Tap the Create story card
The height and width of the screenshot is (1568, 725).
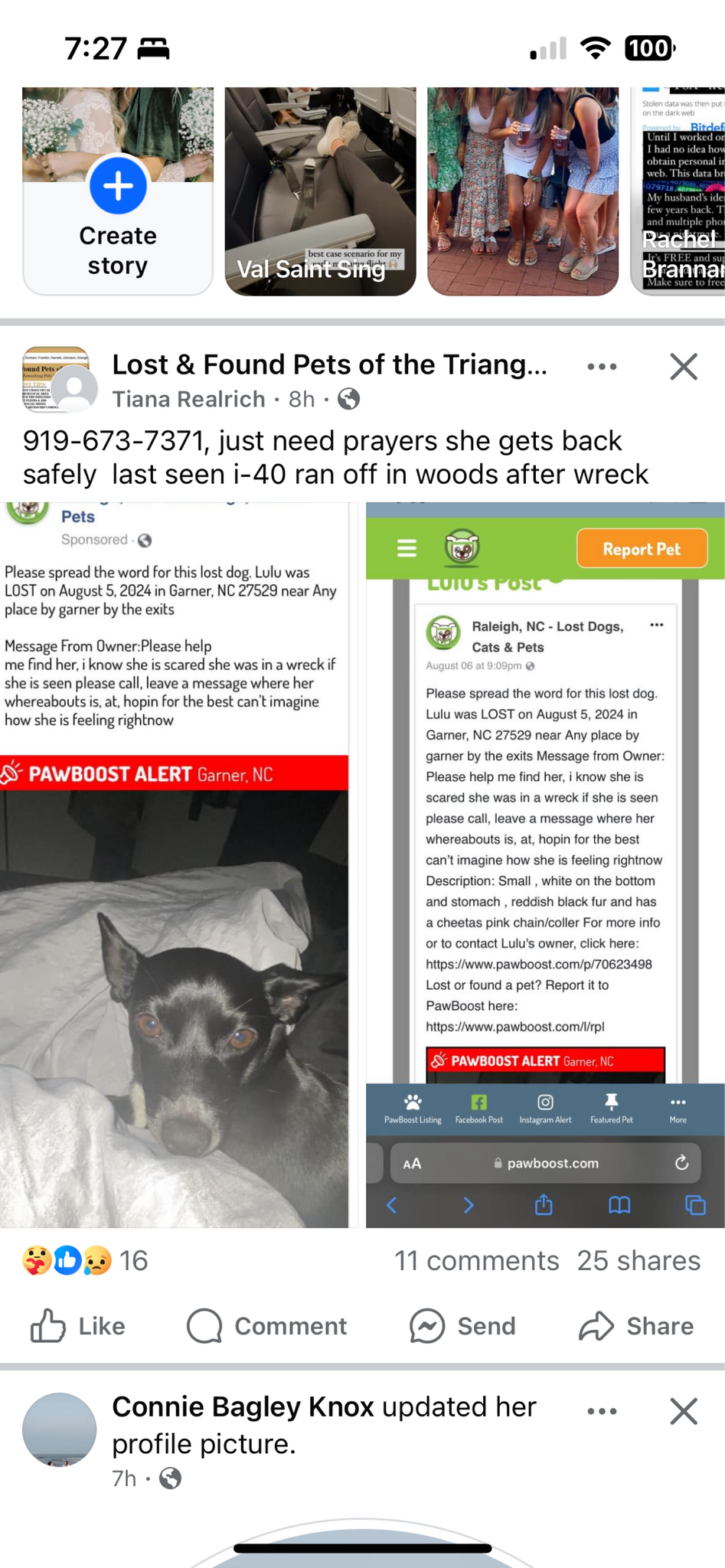[117, 191]
